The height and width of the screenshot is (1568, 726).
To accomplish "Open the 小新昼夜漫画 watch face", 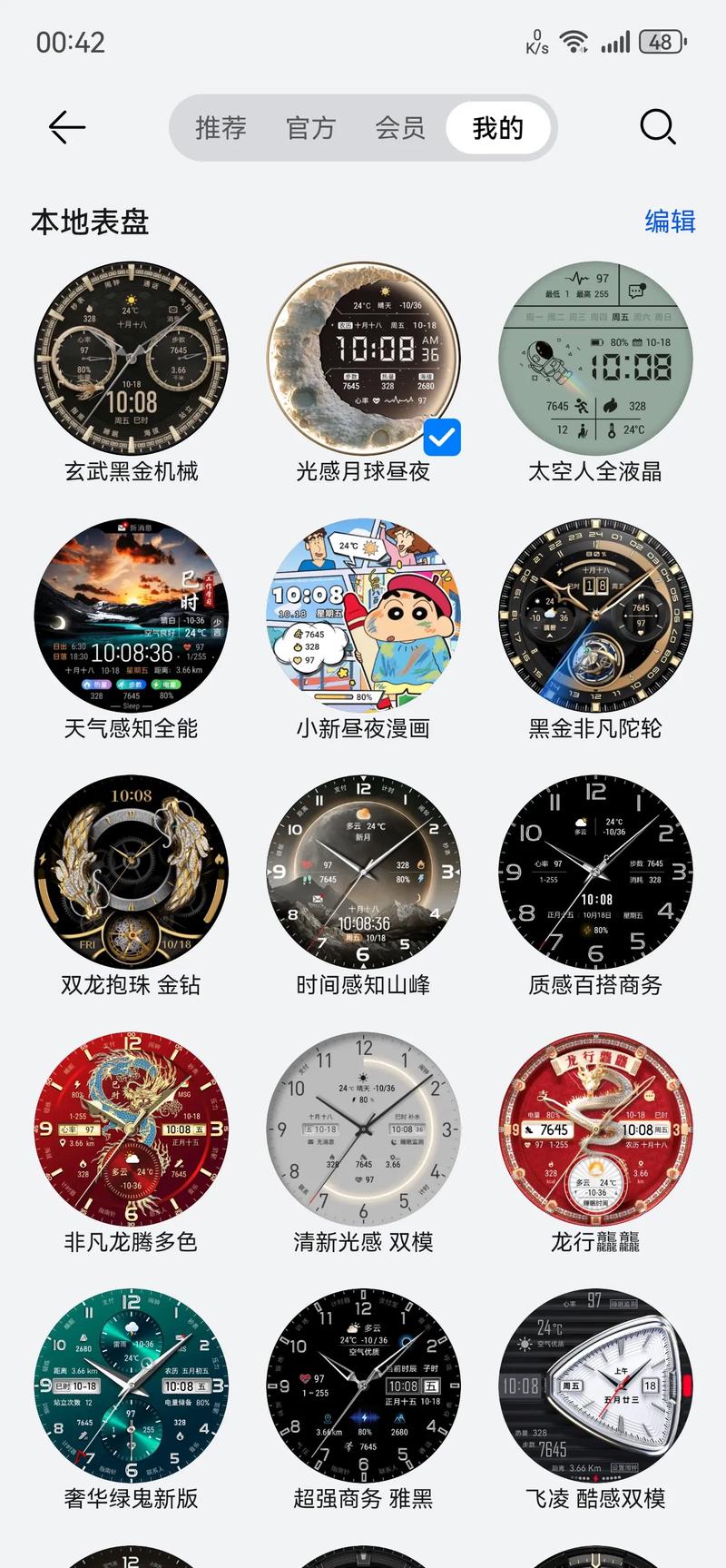I will pyautogui.click(x=363, y=614).
